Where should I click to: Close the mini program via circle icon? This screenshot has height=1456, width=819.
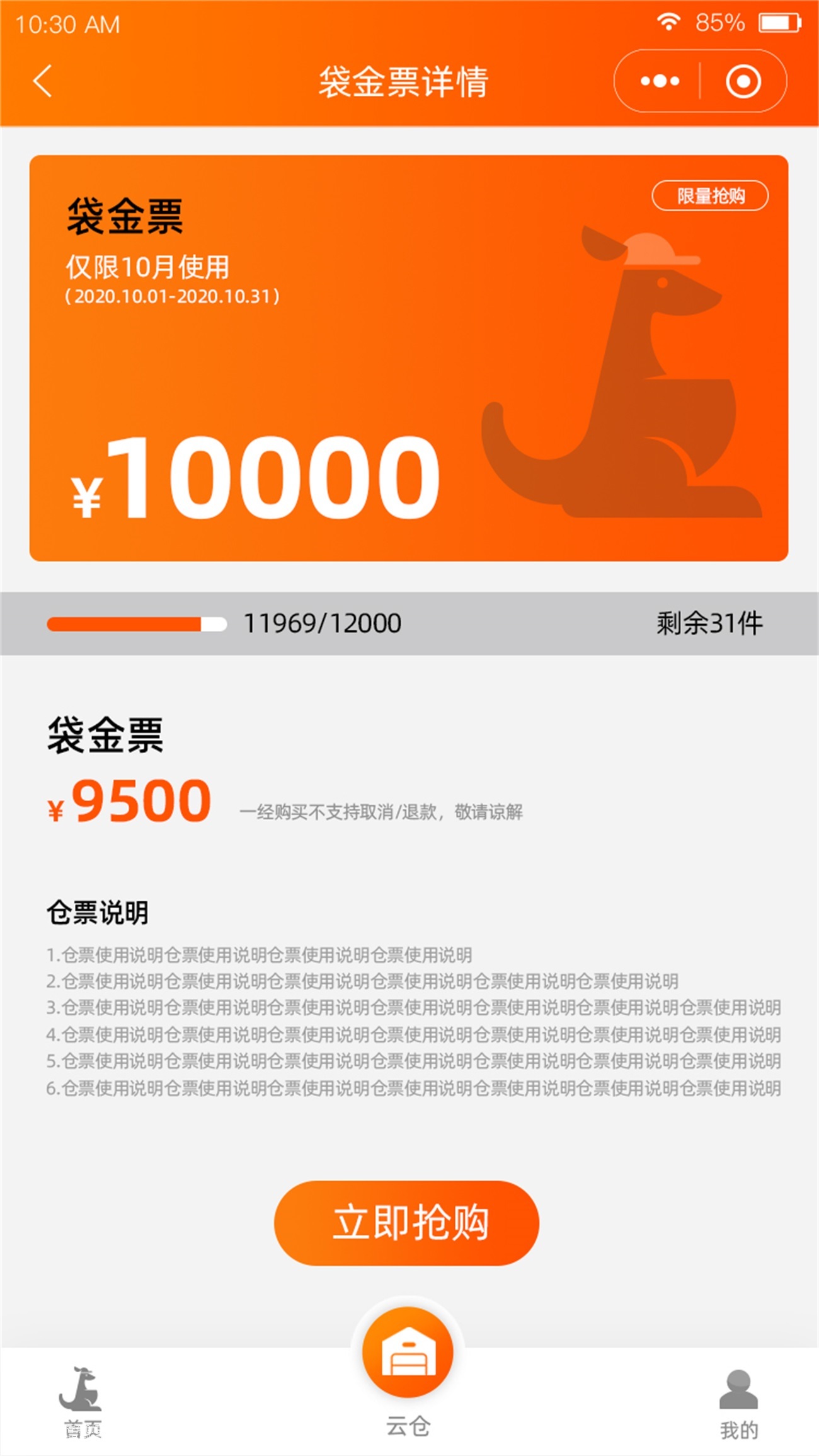pyautogui.click(x=743, y=81)
